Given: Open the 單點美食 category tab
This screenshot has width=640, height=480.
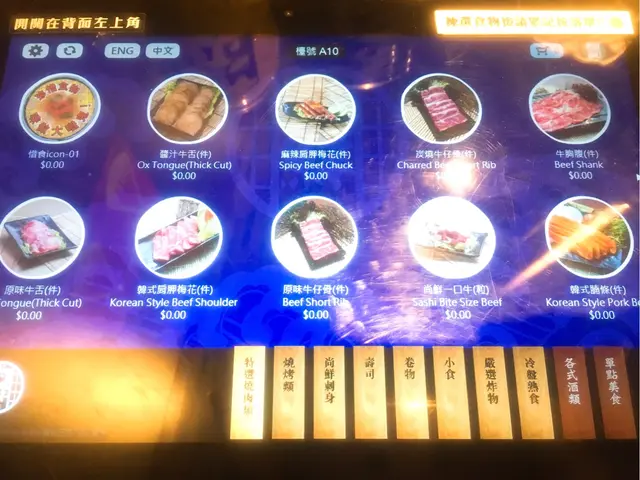Looking at the screenshot, I should (613, 392).
